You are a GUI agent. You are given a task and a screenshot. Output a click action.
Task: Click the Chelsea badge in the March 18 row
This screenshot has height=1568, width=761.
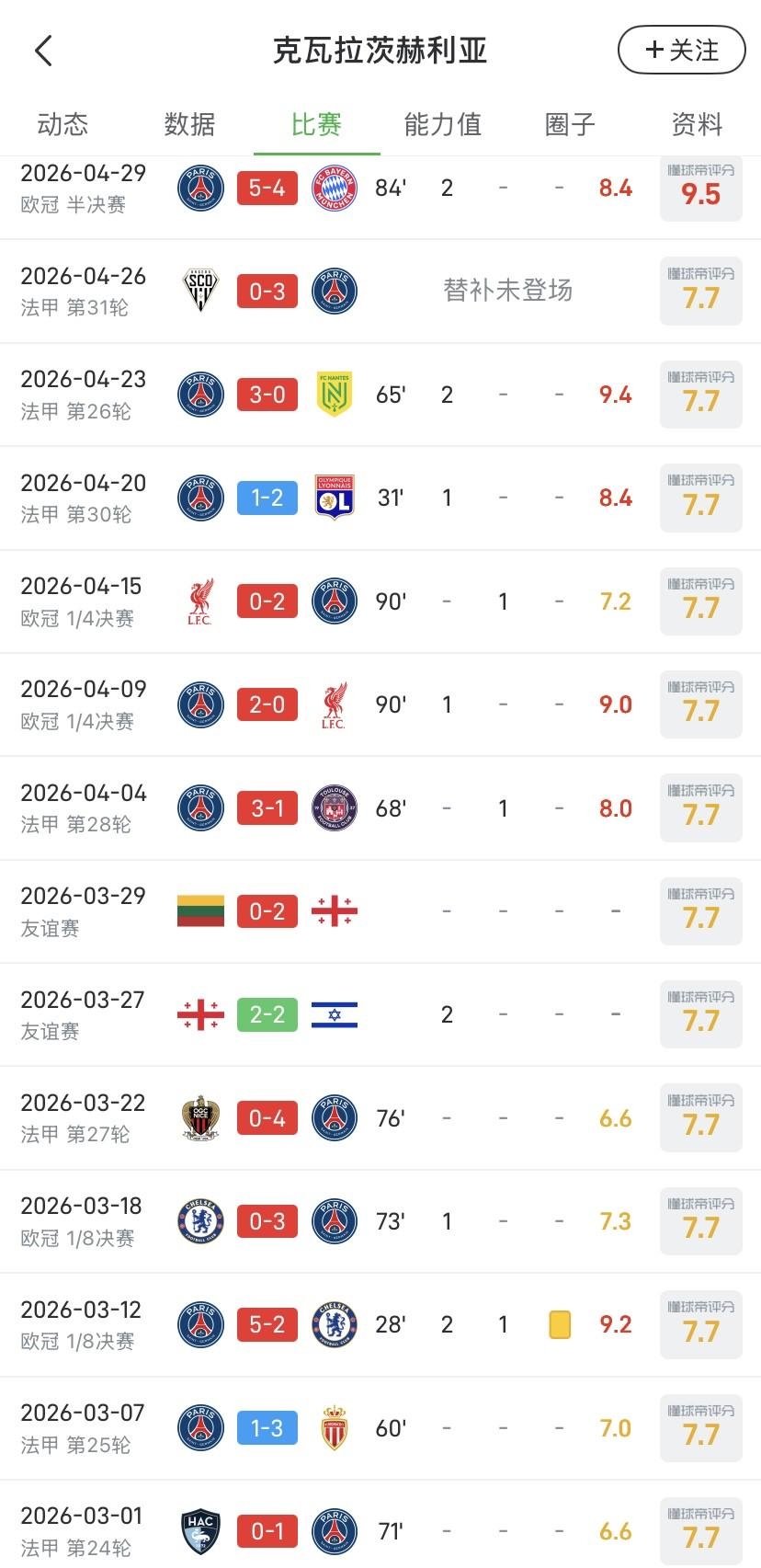[x=200, y=1221]
